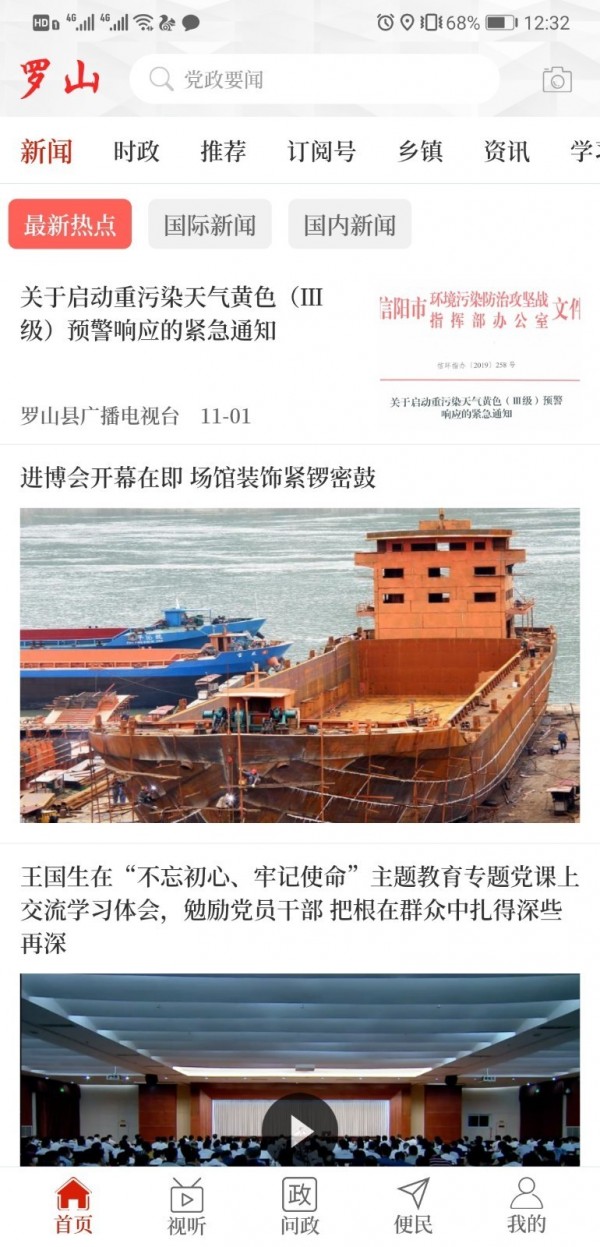Viewport: 600px width, 1247px height.
Task: Tap the 党政要闻 search box
Action: click(x=313, y=80)
